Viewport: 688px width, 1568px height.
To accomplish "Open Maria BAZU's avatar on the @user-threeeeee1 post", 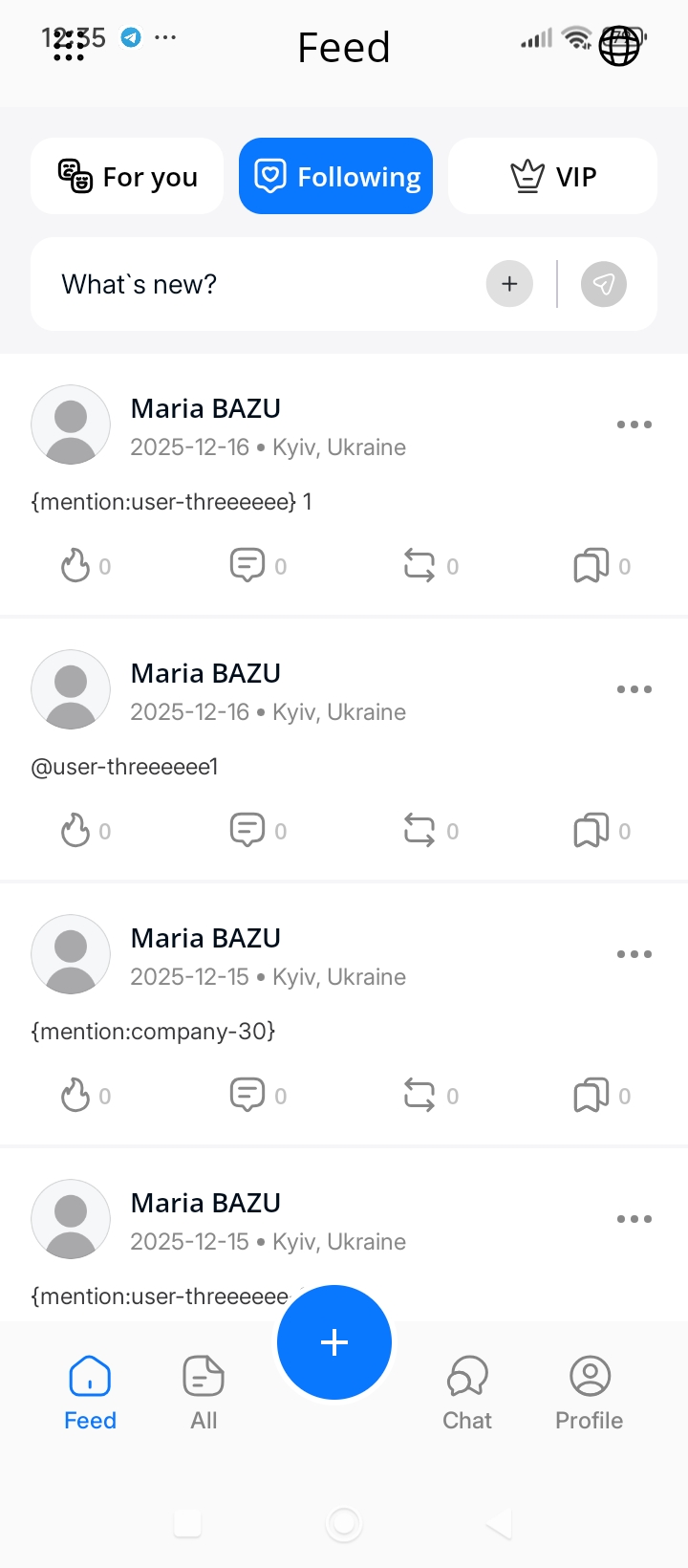I will (71, 689).
